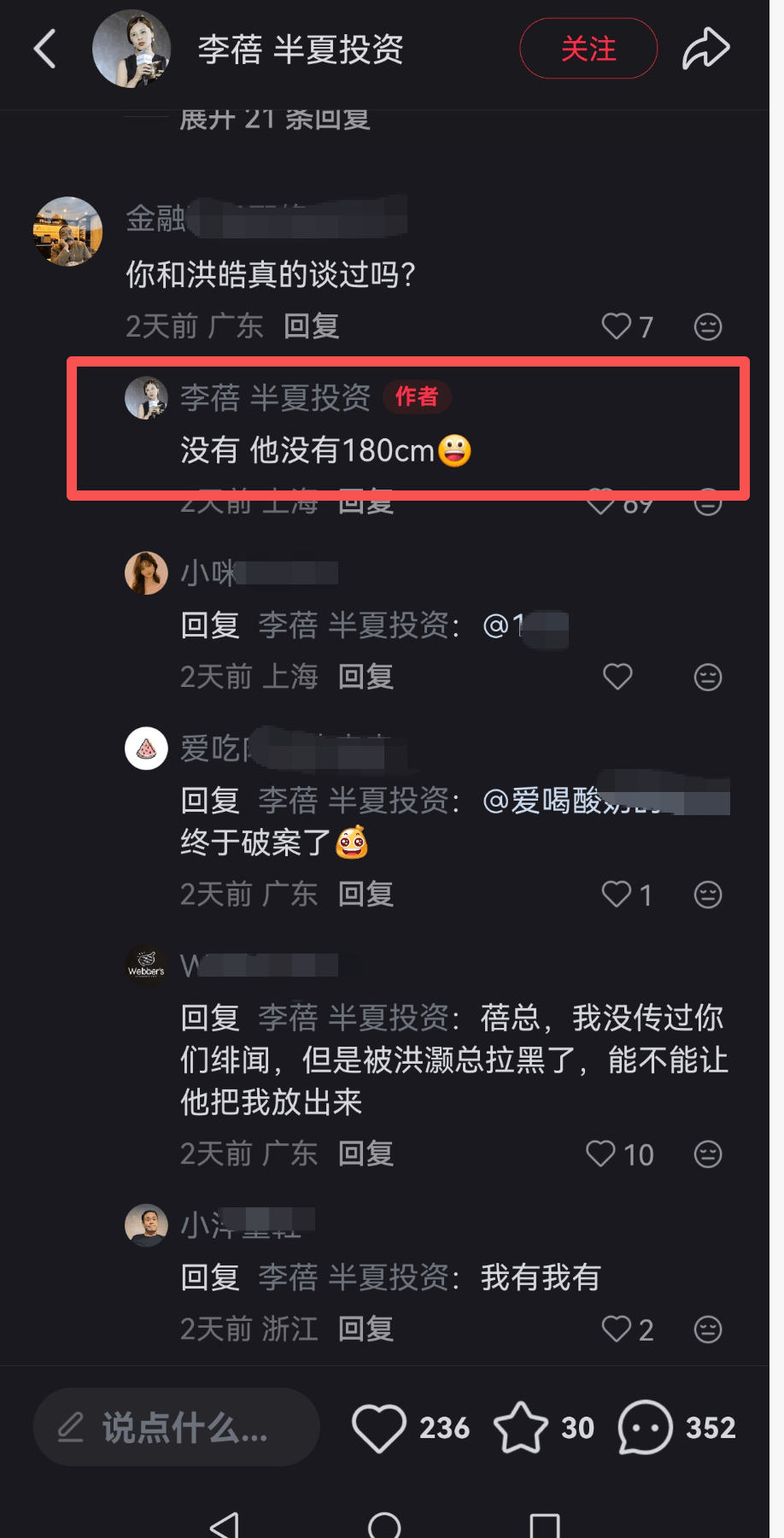The width and height of the screenshot is (784, 1538).
Task: Favorite the post with star icon
Action: (x=521, y=1427)
